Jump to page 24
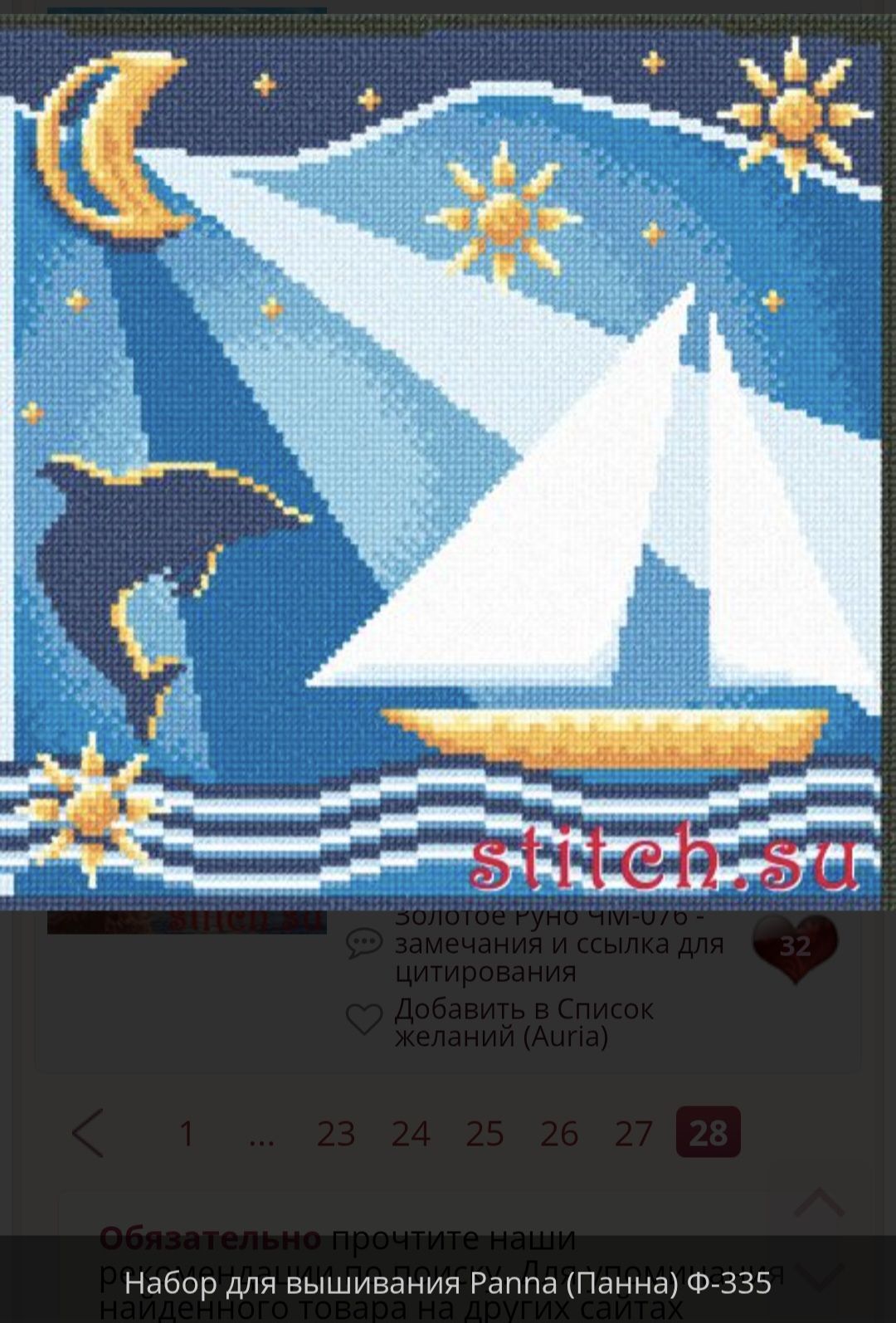The height and width of the screenshot is (1323, 896). [x=411, y=1133]
